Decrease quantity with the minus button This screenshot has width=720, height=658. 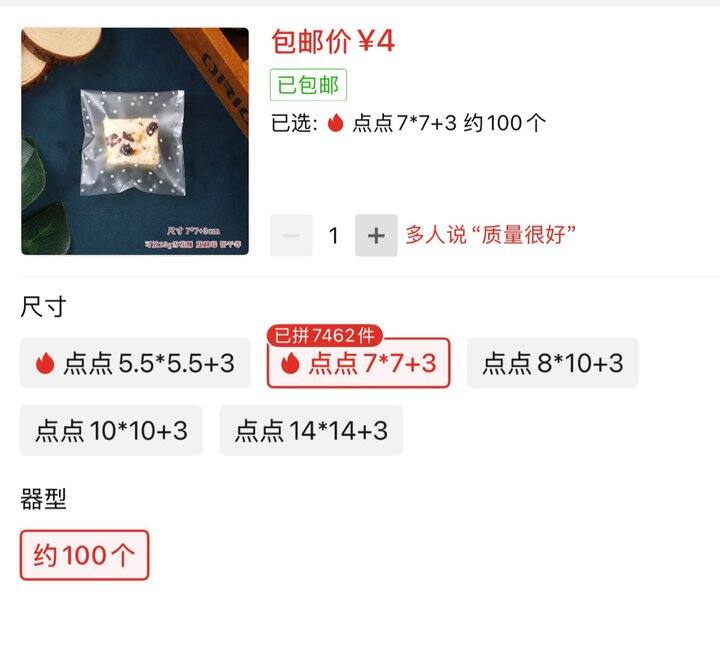point(291,235)
